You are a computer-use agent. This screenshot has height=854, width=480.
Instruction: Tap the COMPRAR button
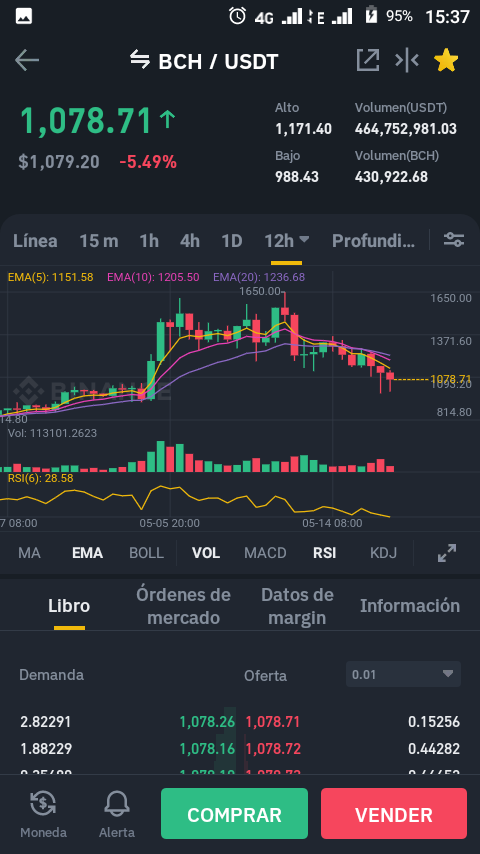click(234, 814)
